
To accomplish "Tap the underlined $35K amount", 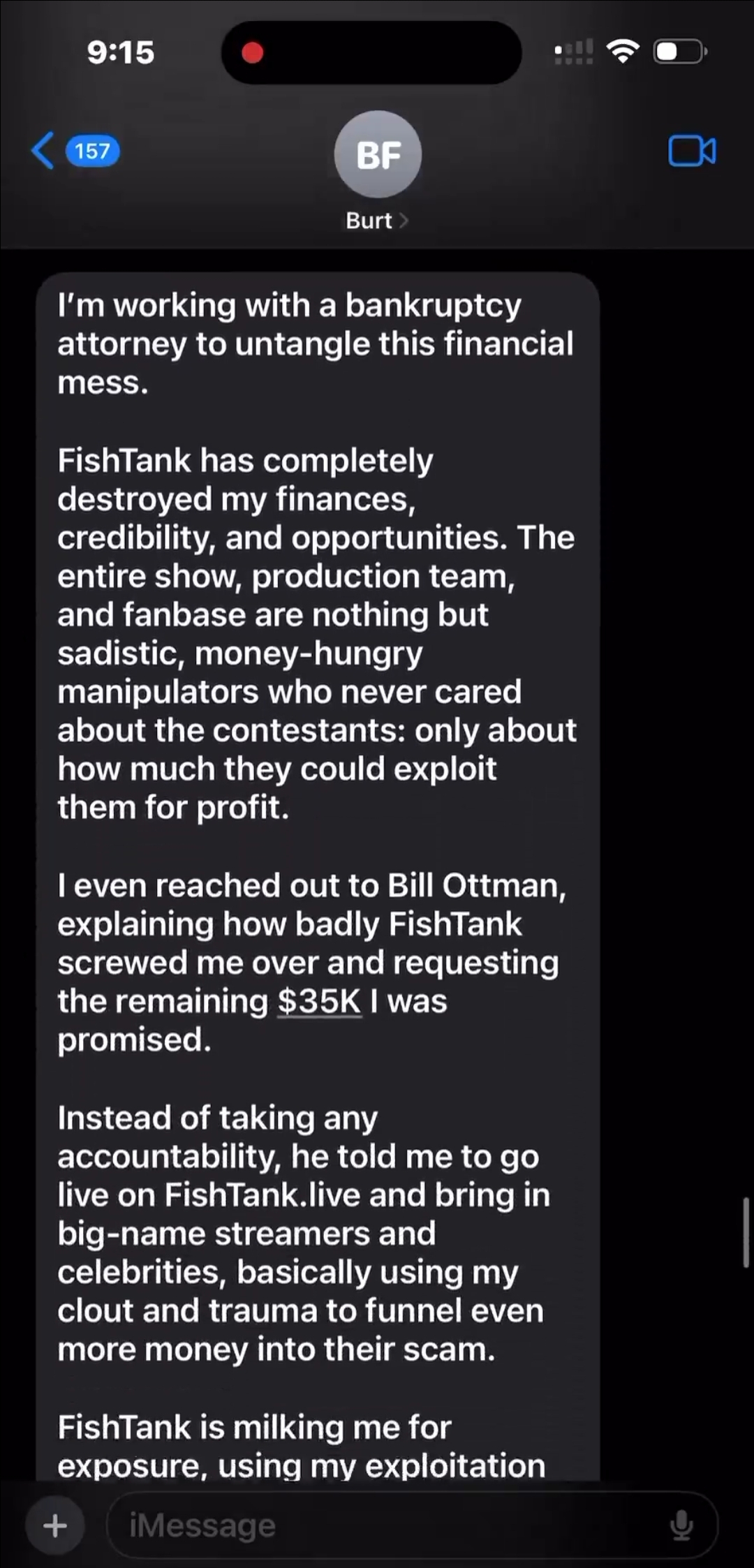I will (319, 1001).
